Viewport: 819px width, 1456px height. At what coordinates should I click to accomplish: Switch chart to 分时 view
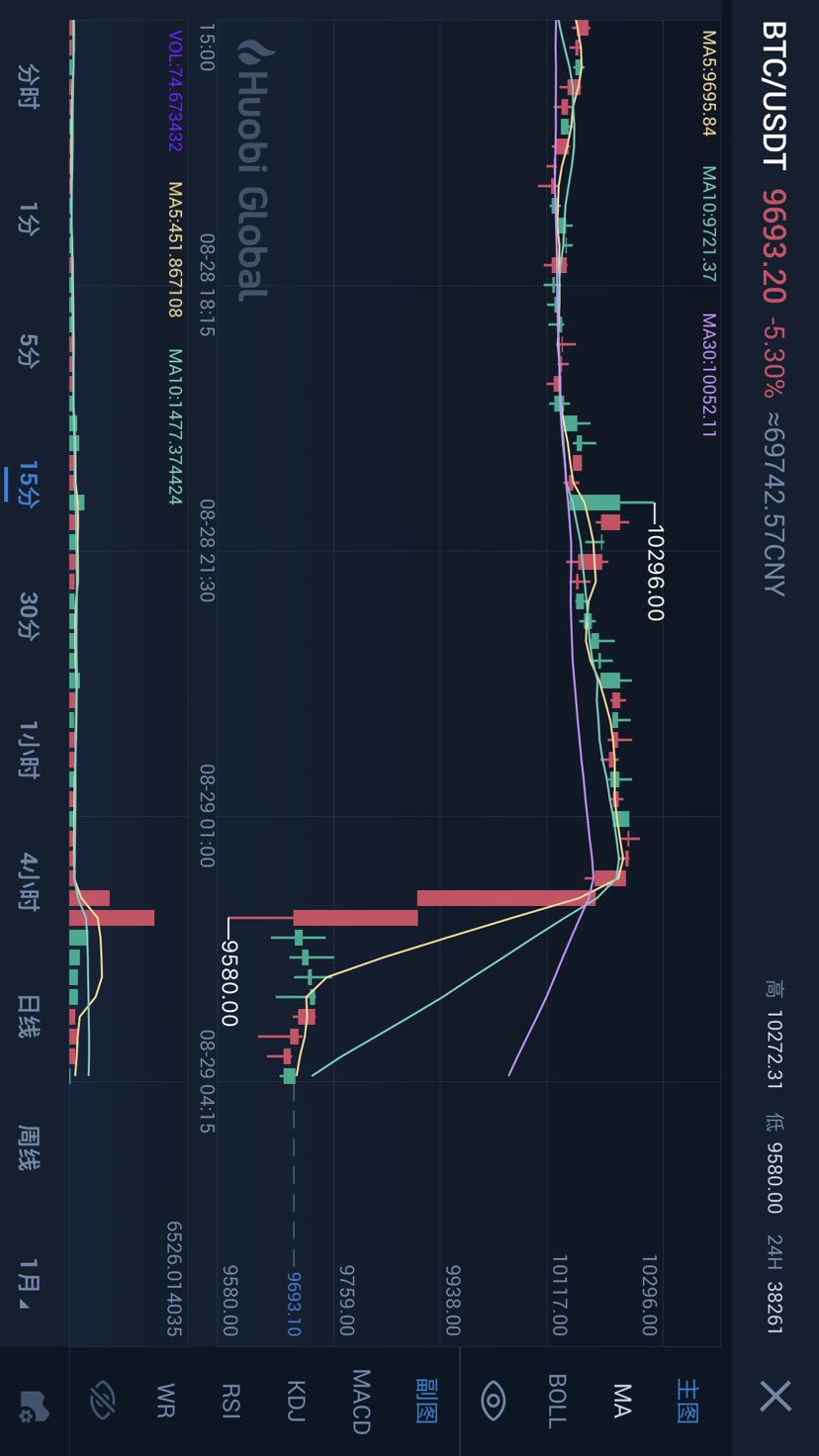click(x=29, y=86)
